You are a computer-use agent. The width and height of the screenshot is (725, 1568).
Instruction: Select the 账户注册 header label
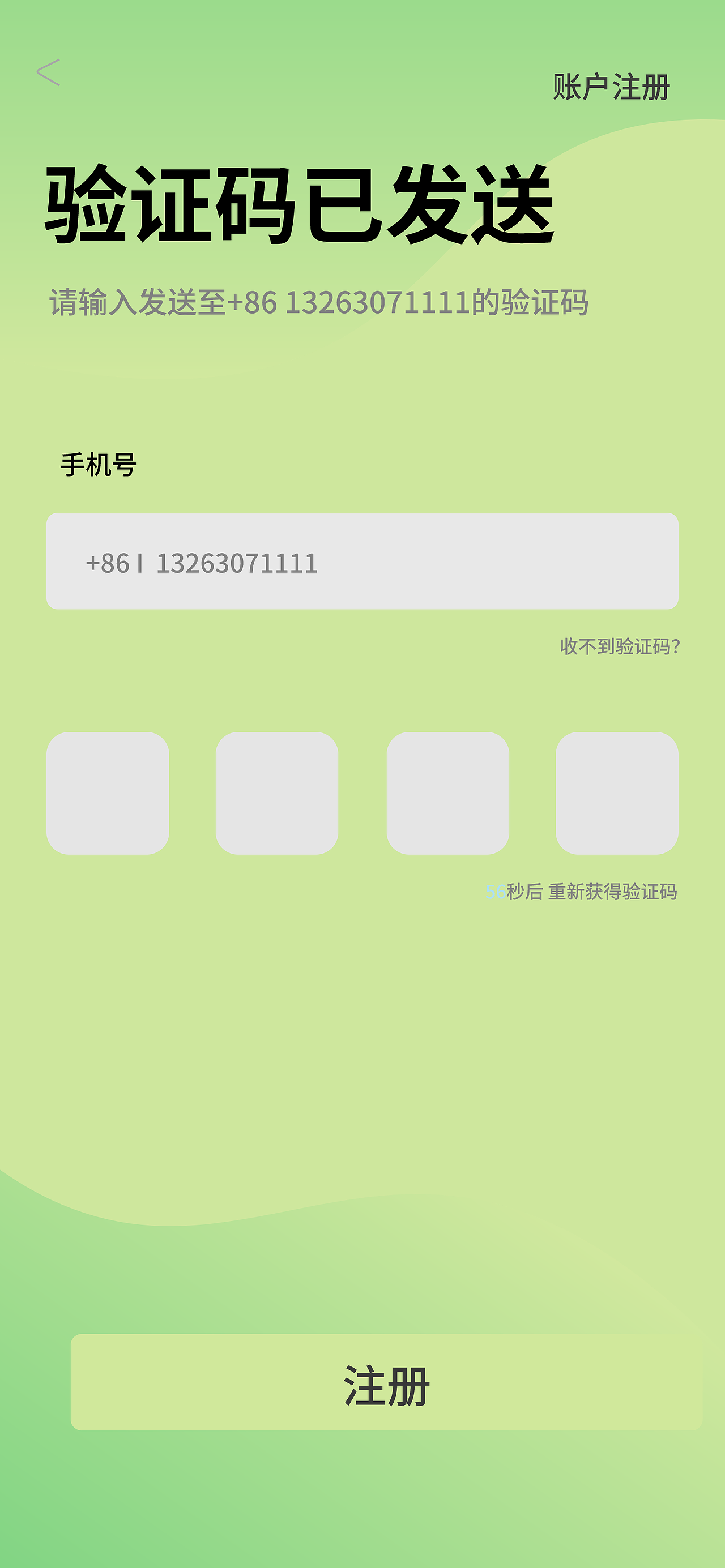tap(611, 87)
